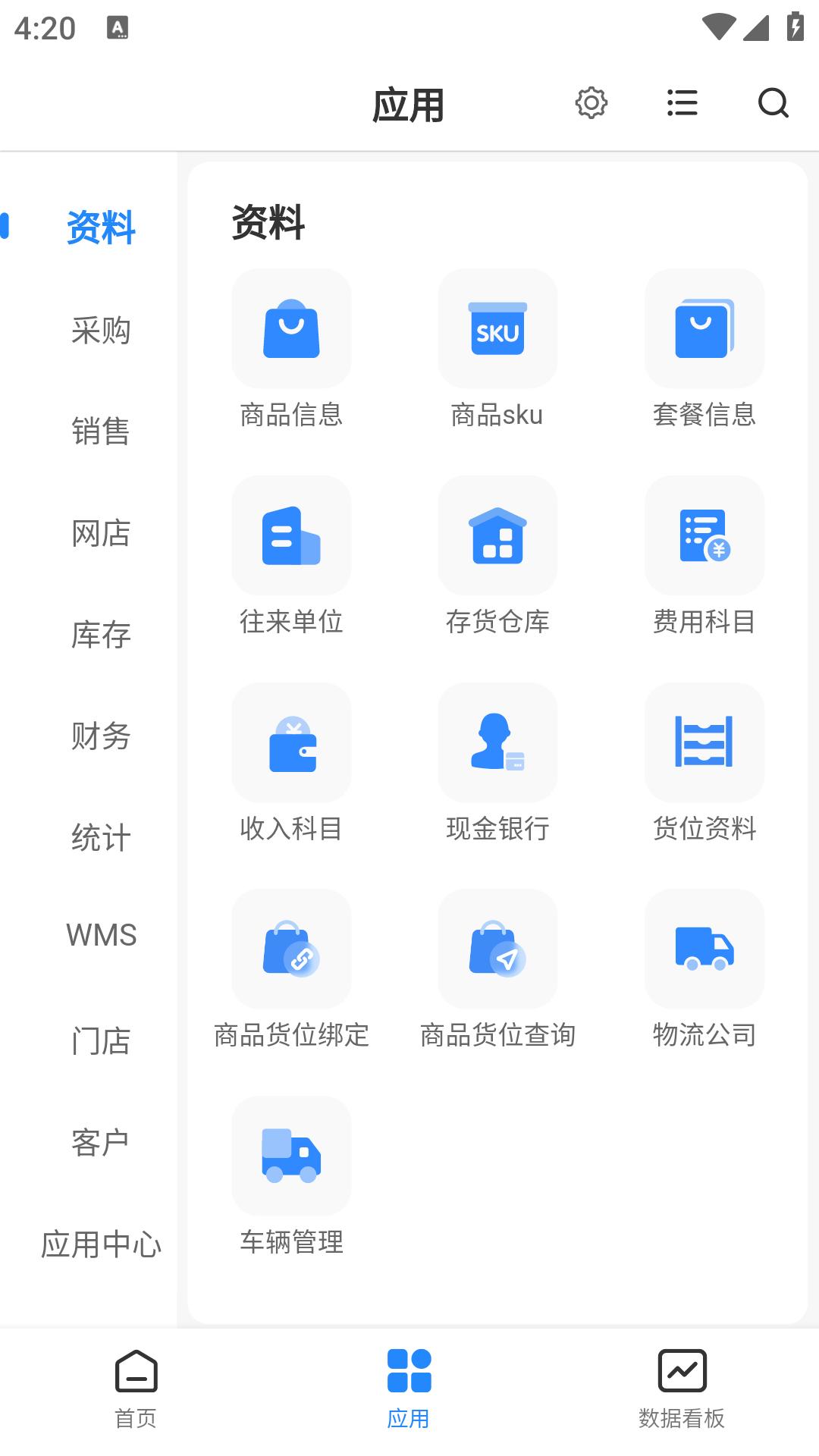Screen dimensions: 819x1456
Task: Open 商品信息 (product info) icon
Action: tap(291, 328)
